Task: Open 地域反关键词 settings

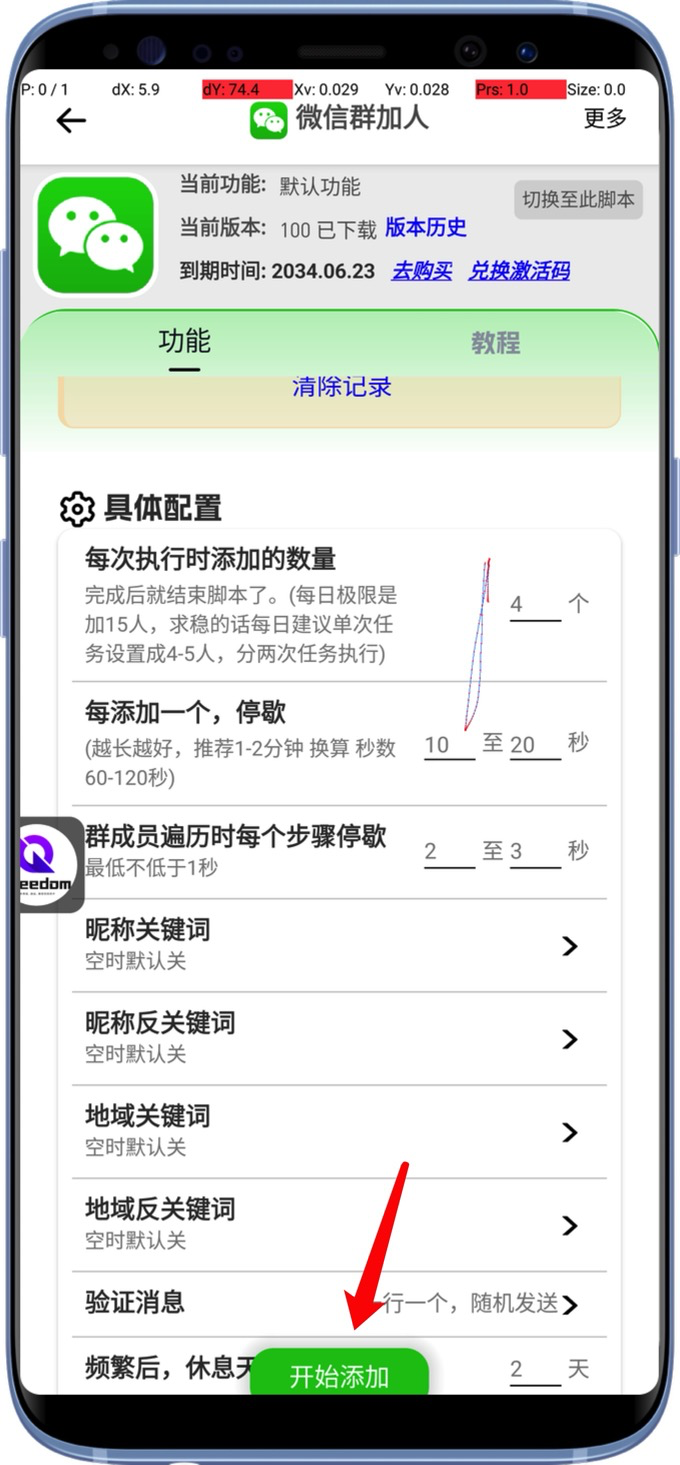Action: coord(339,1224)
